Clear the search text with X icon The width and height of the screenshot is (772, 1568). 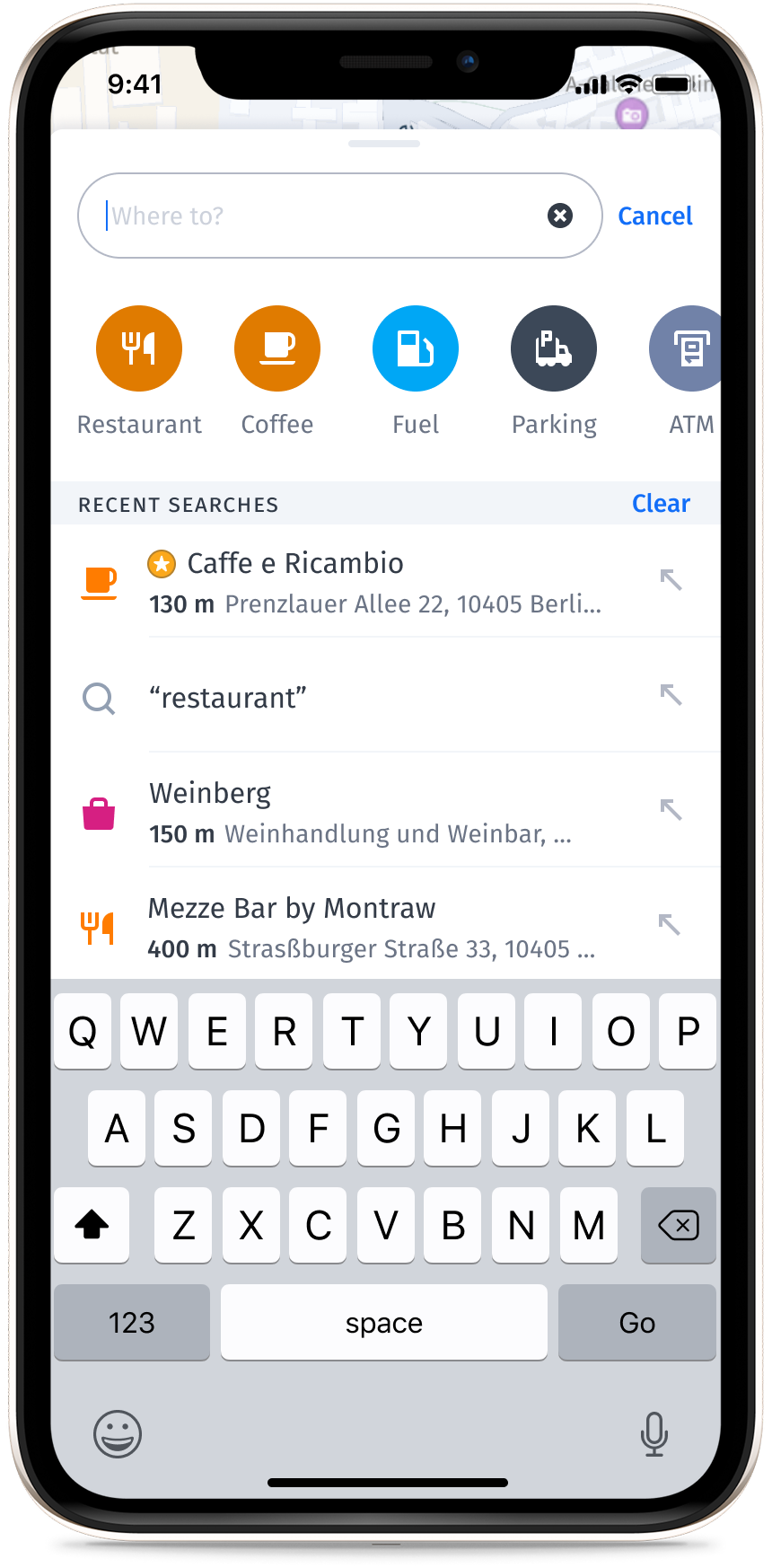click(x=560, y=216)
